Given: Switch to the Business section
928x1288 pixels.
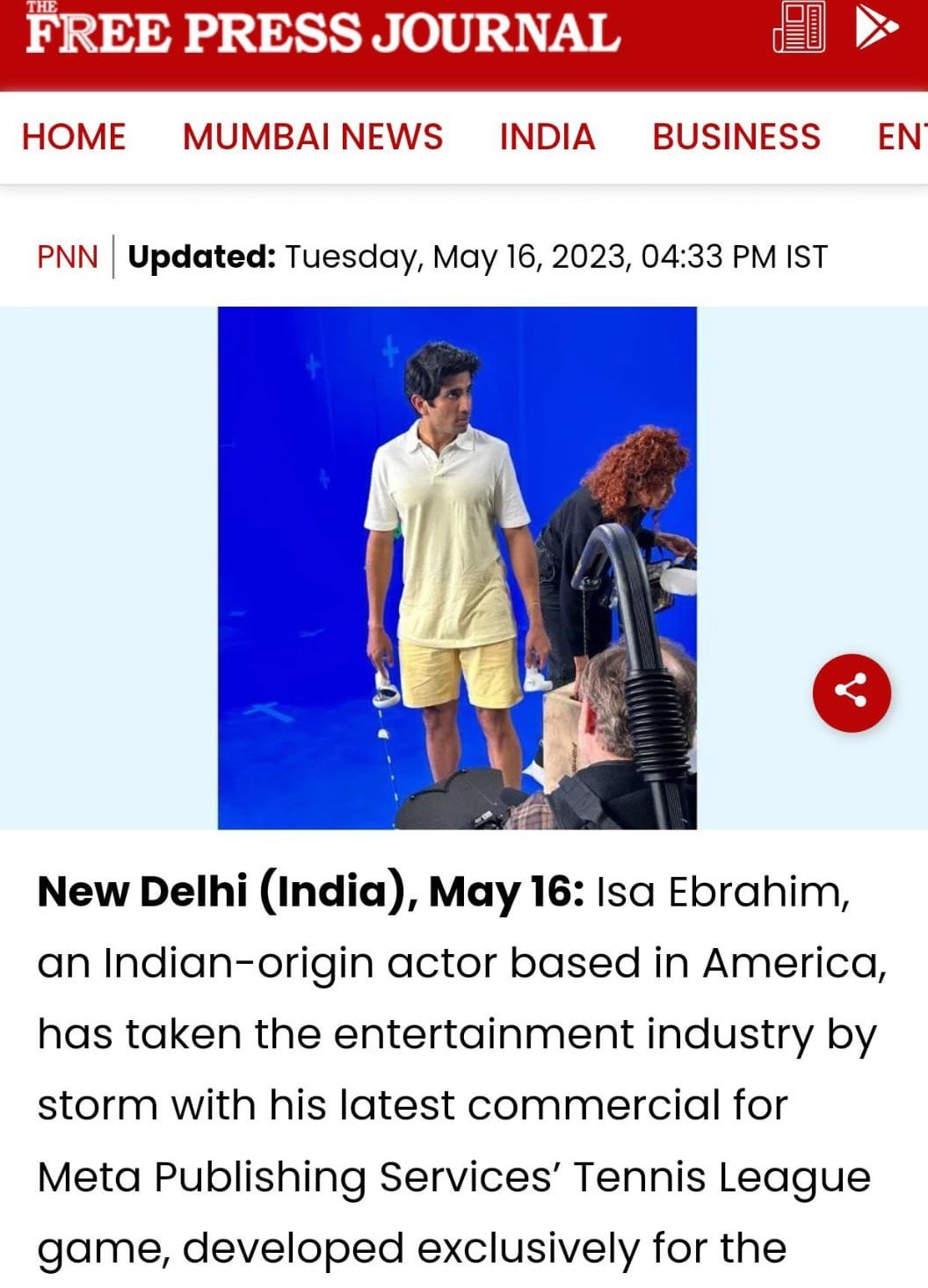Looking at the screenshot, I should pyautogui.click(x=736, y=137).
